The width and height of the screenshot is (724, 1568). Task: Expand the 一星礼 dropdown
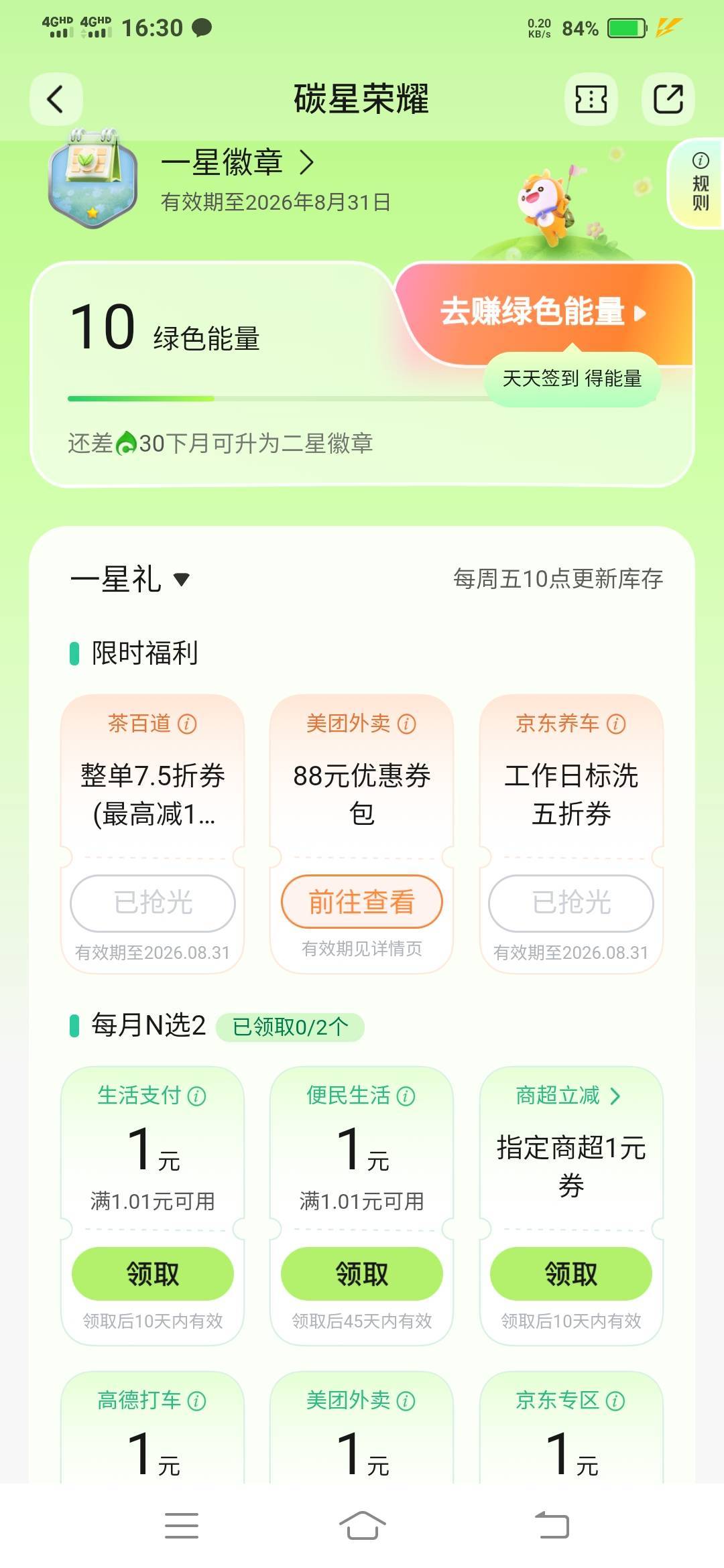point(131,579)
